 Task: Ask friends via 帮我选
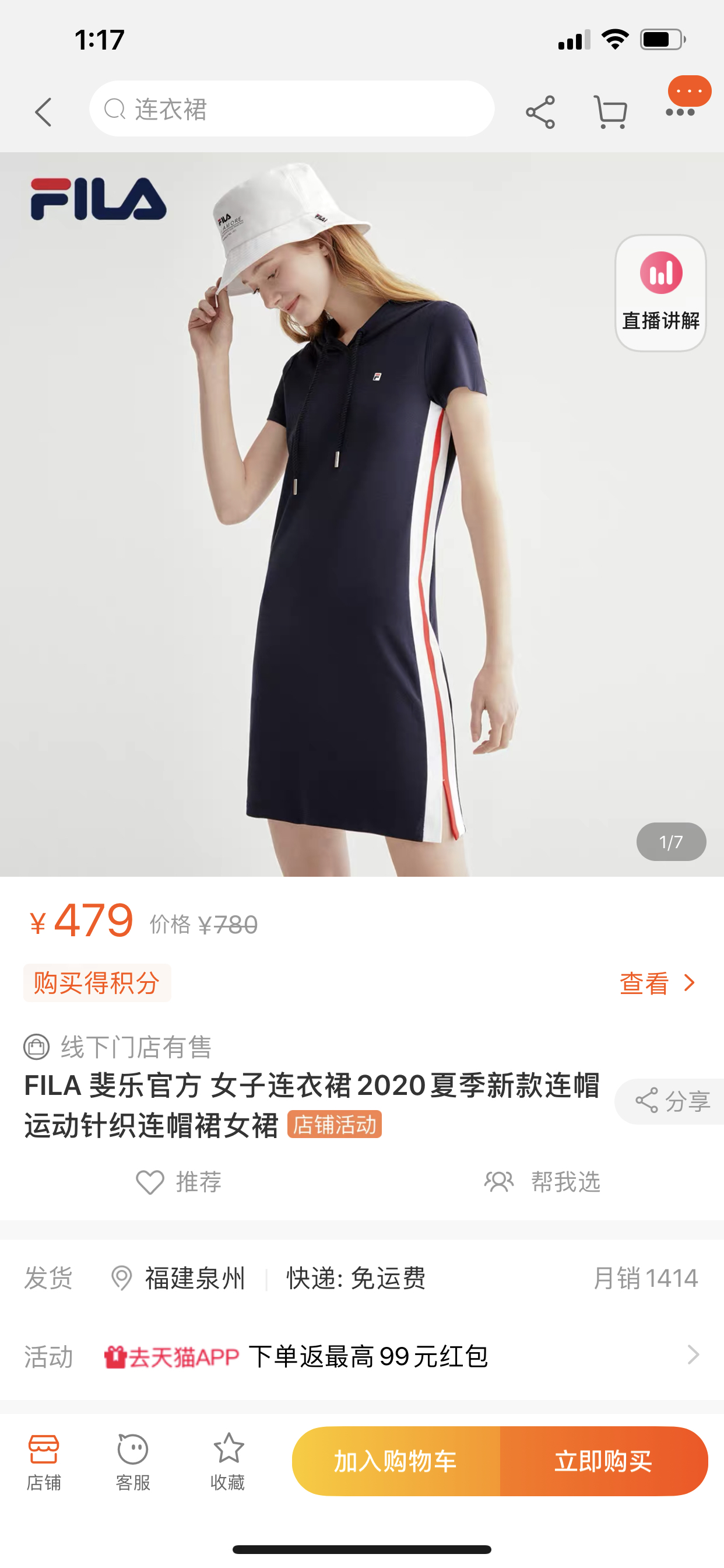pyautogui.click(x=542, y=1182)
